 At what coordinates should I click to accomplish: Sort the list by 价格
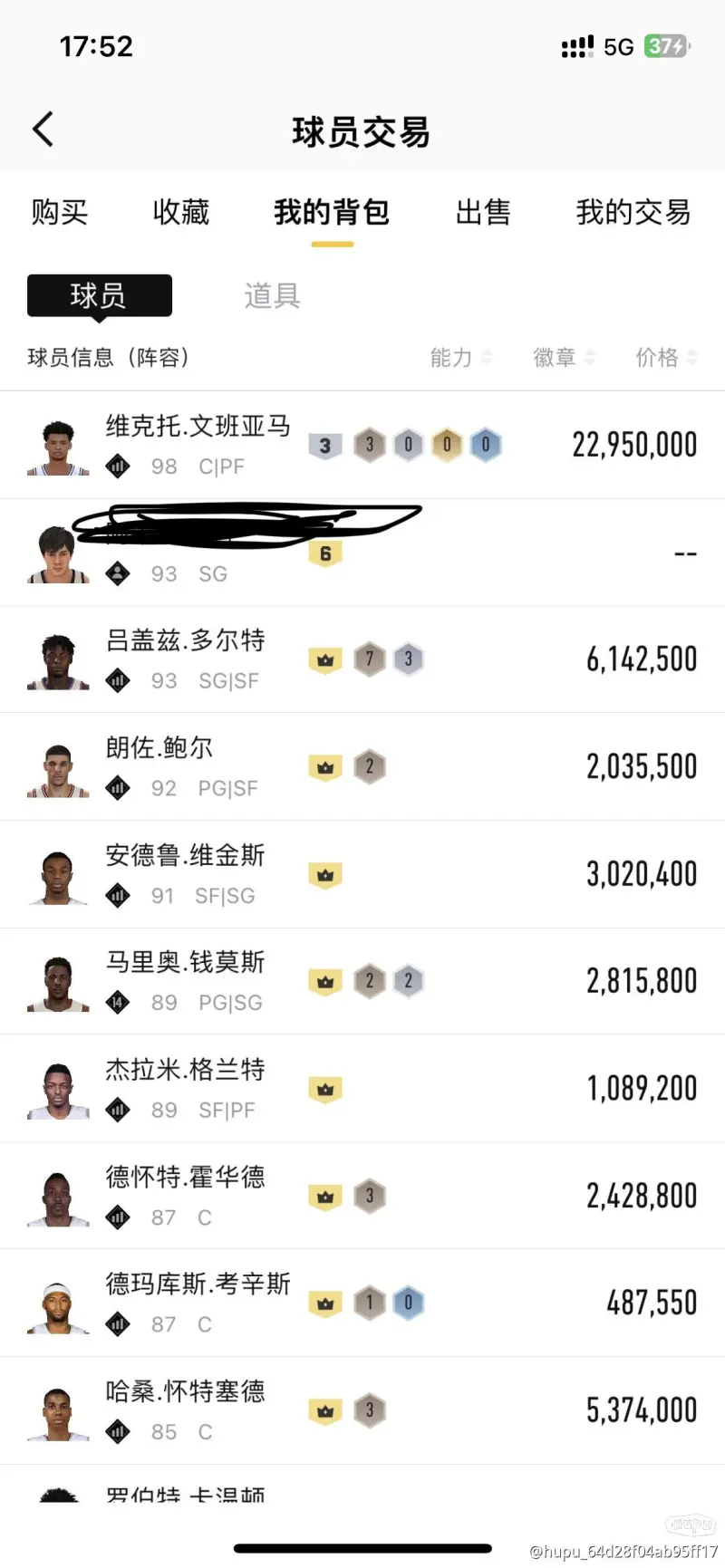coord(666,358)
